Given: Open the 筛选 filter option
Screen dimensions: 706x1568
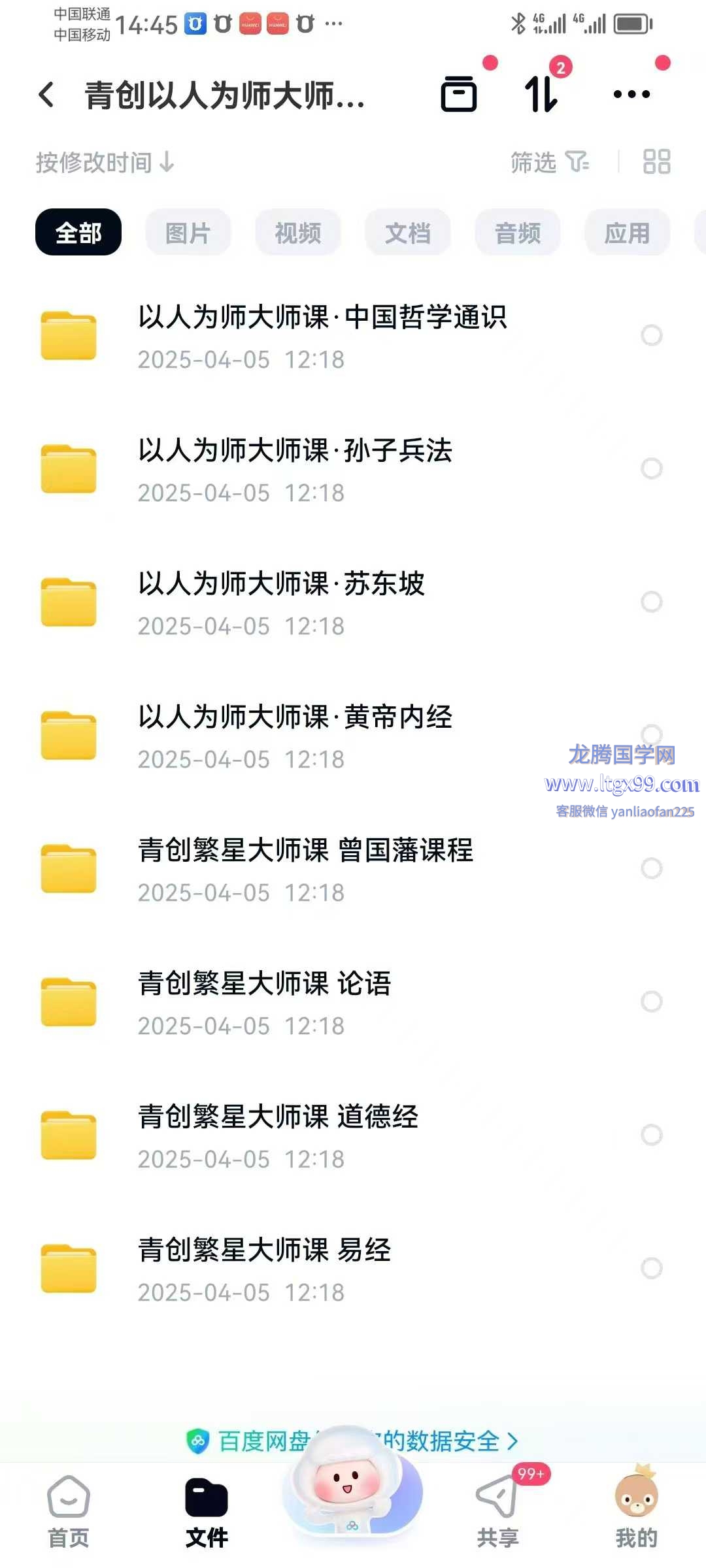Looking at the screenshot, I should (549, 162).
